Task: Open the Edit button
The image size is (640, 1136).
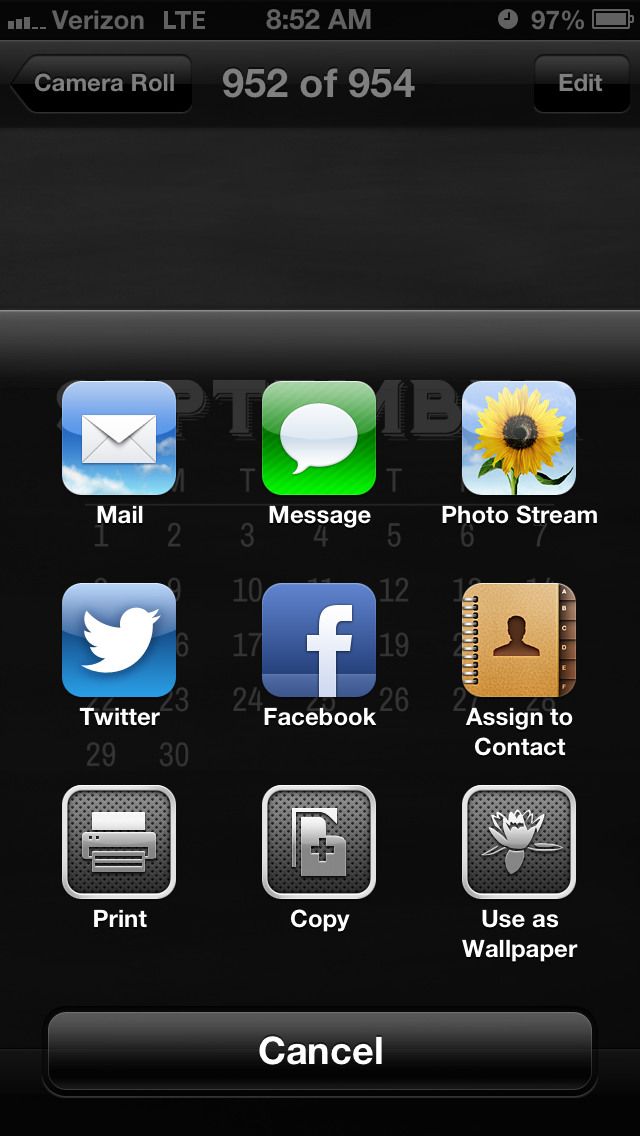Action: [x=580, y=83]
